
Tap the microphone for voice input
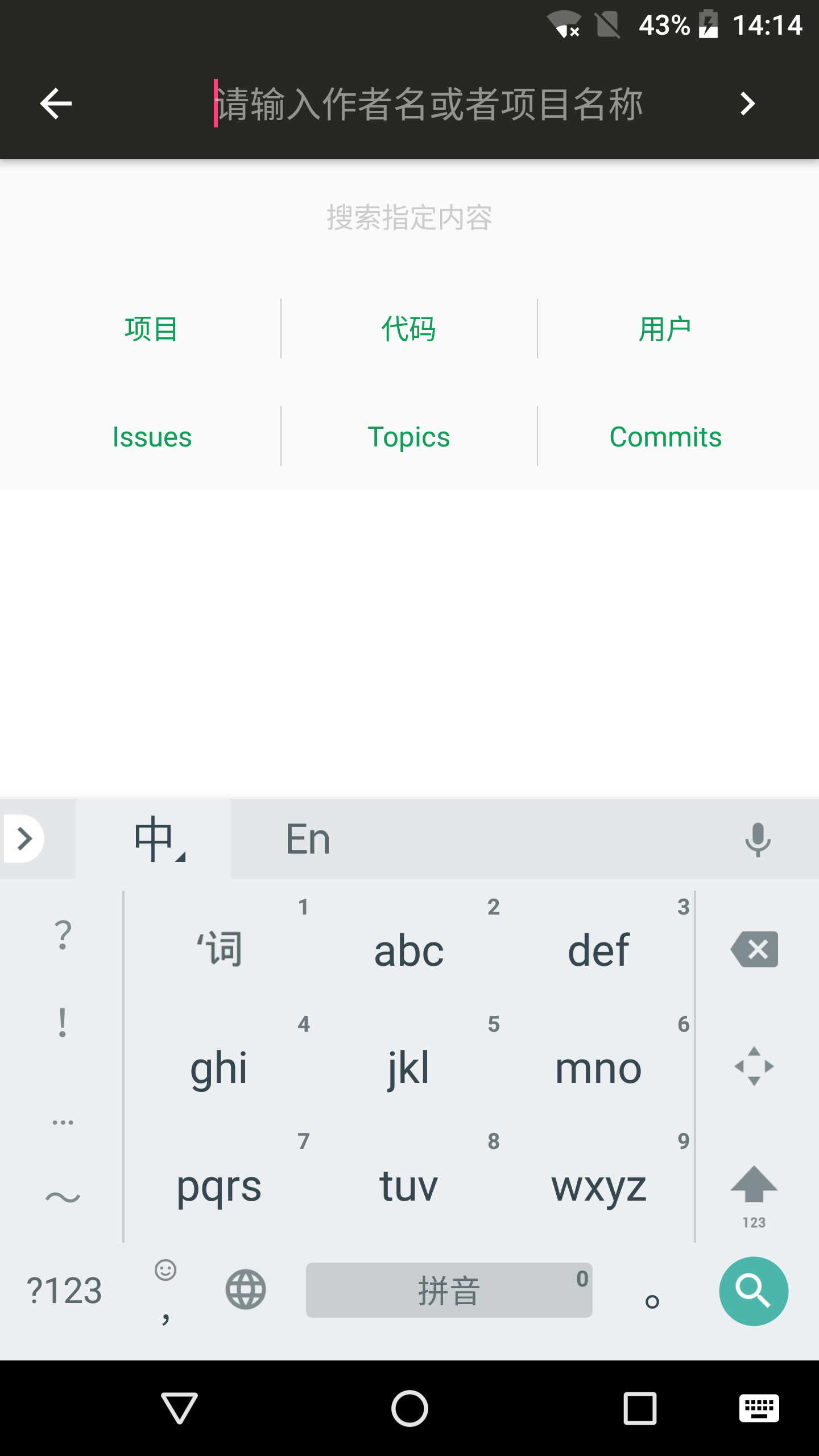(x=758, y=839)
